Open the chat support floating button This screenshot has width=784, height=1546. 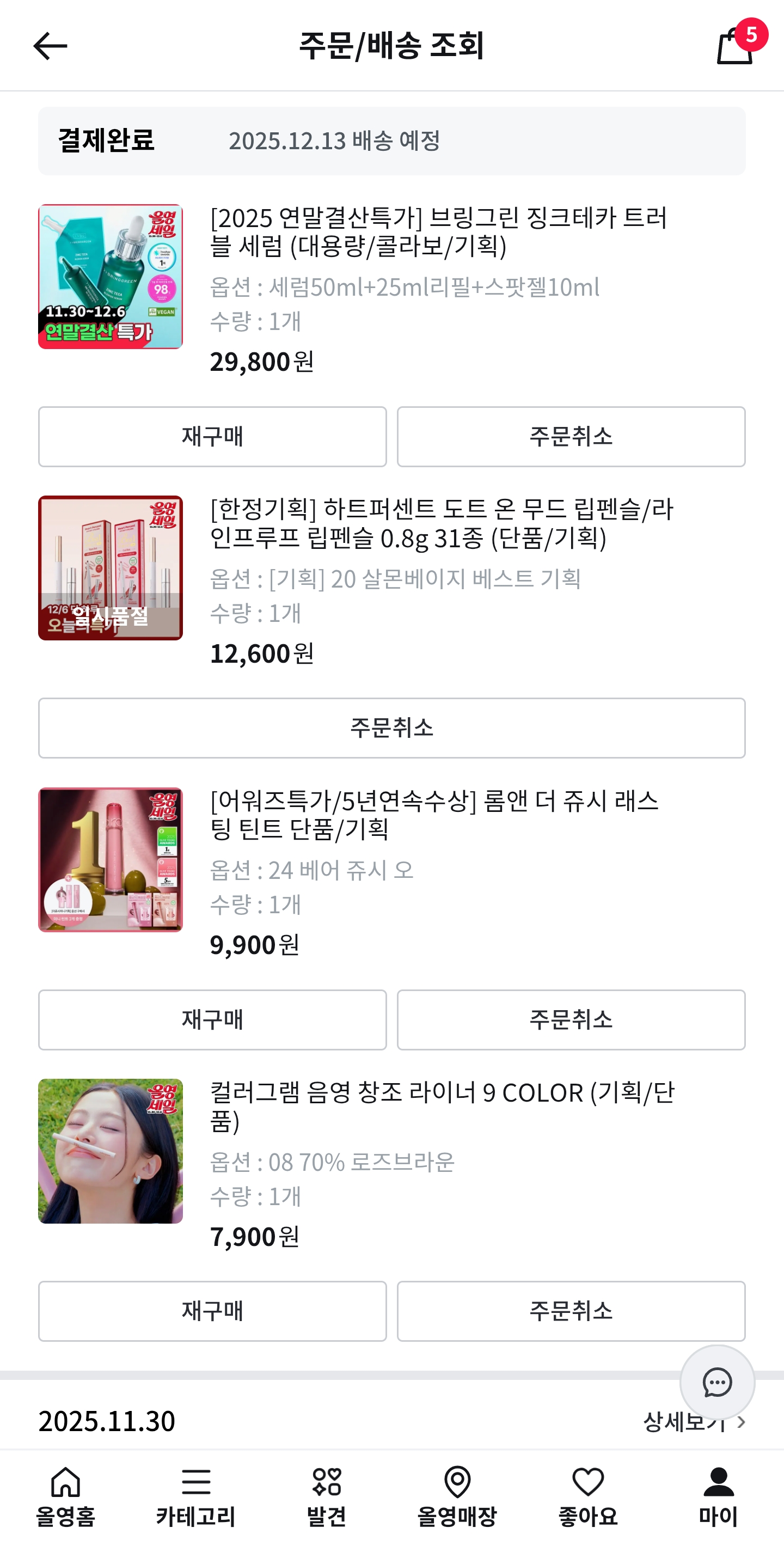pos(717,1382)
